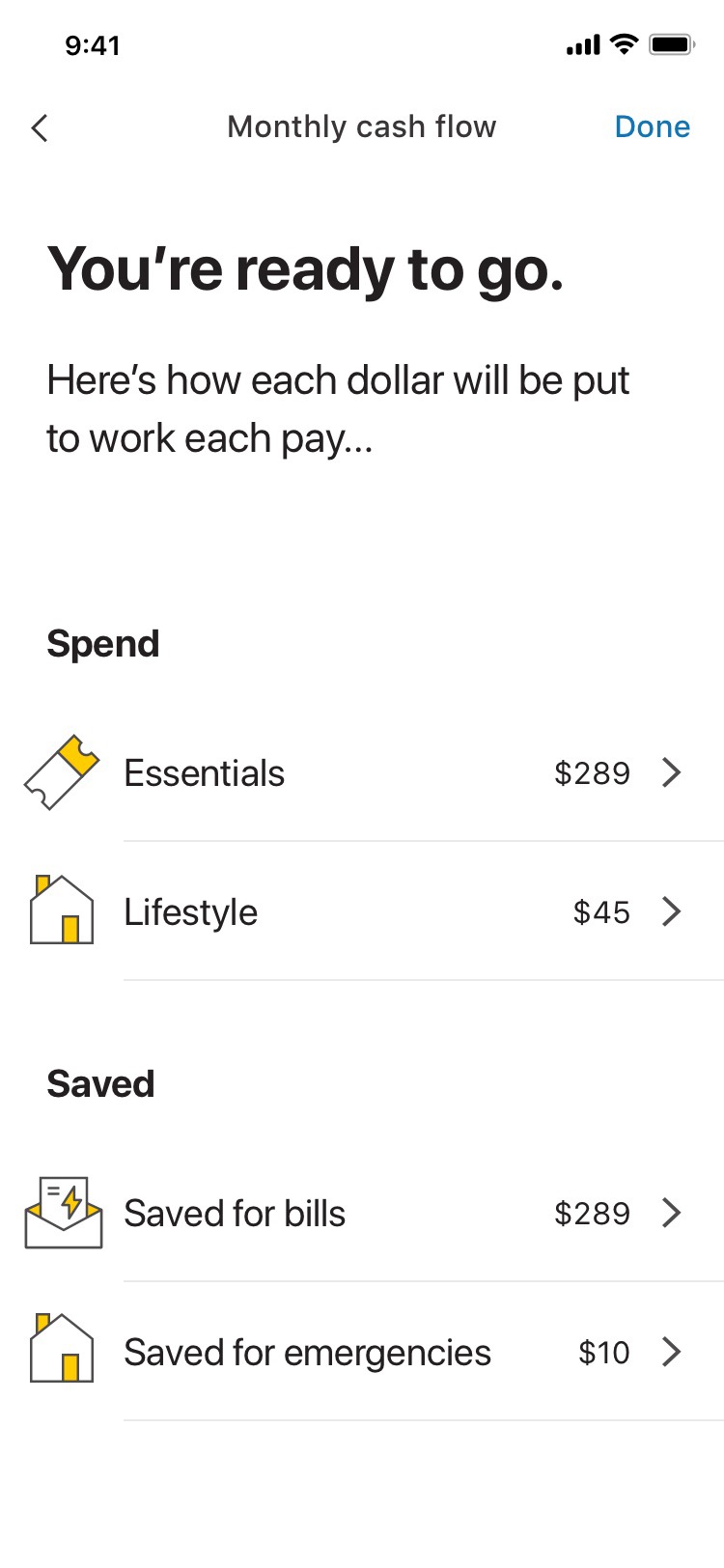Click the Wi-Fi icon in the status bar
Image resolution: width=724 pixels, height=1568 pixels.
(623, 43)
